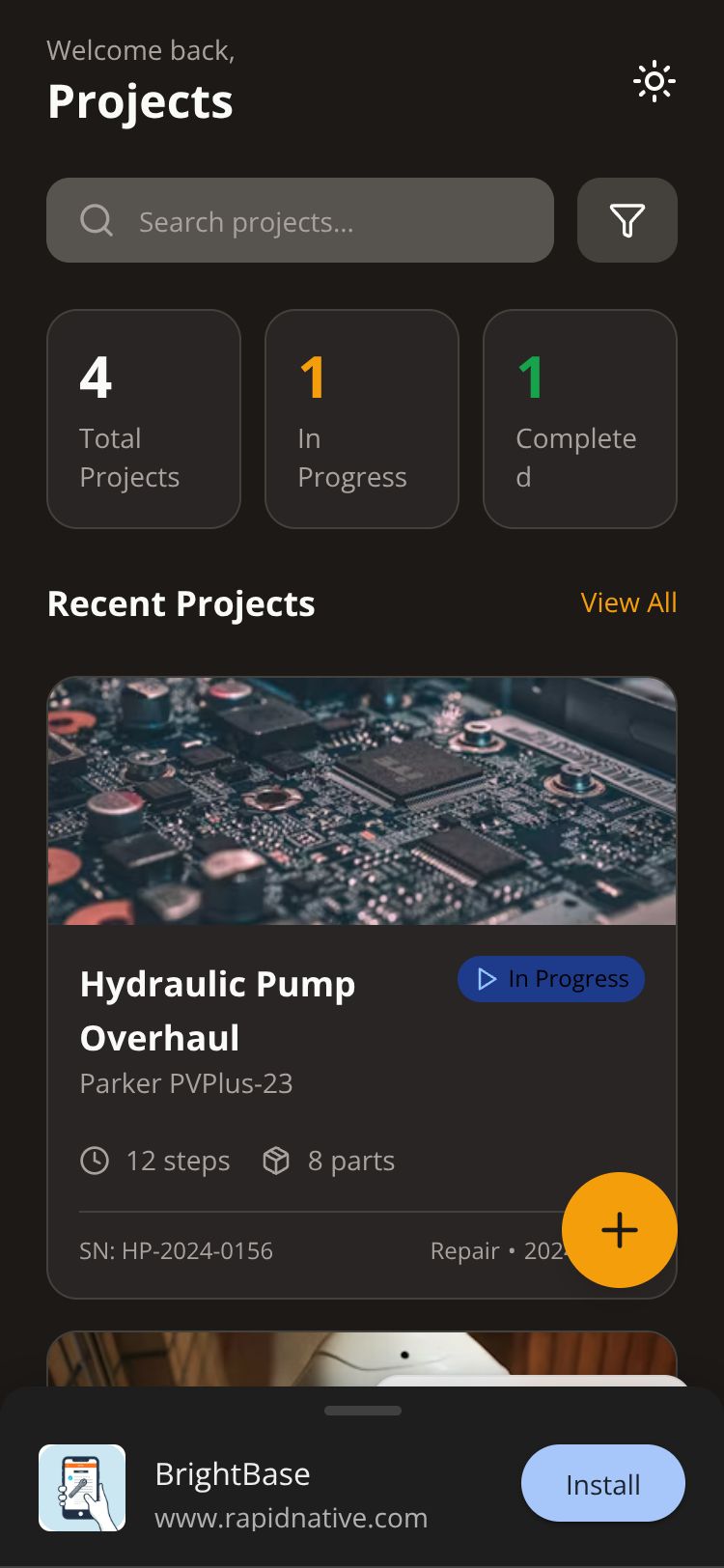Select the In Progress stat card
Image resolution: width=724 pixels, height=1568 pixels.
pos(362,419)
